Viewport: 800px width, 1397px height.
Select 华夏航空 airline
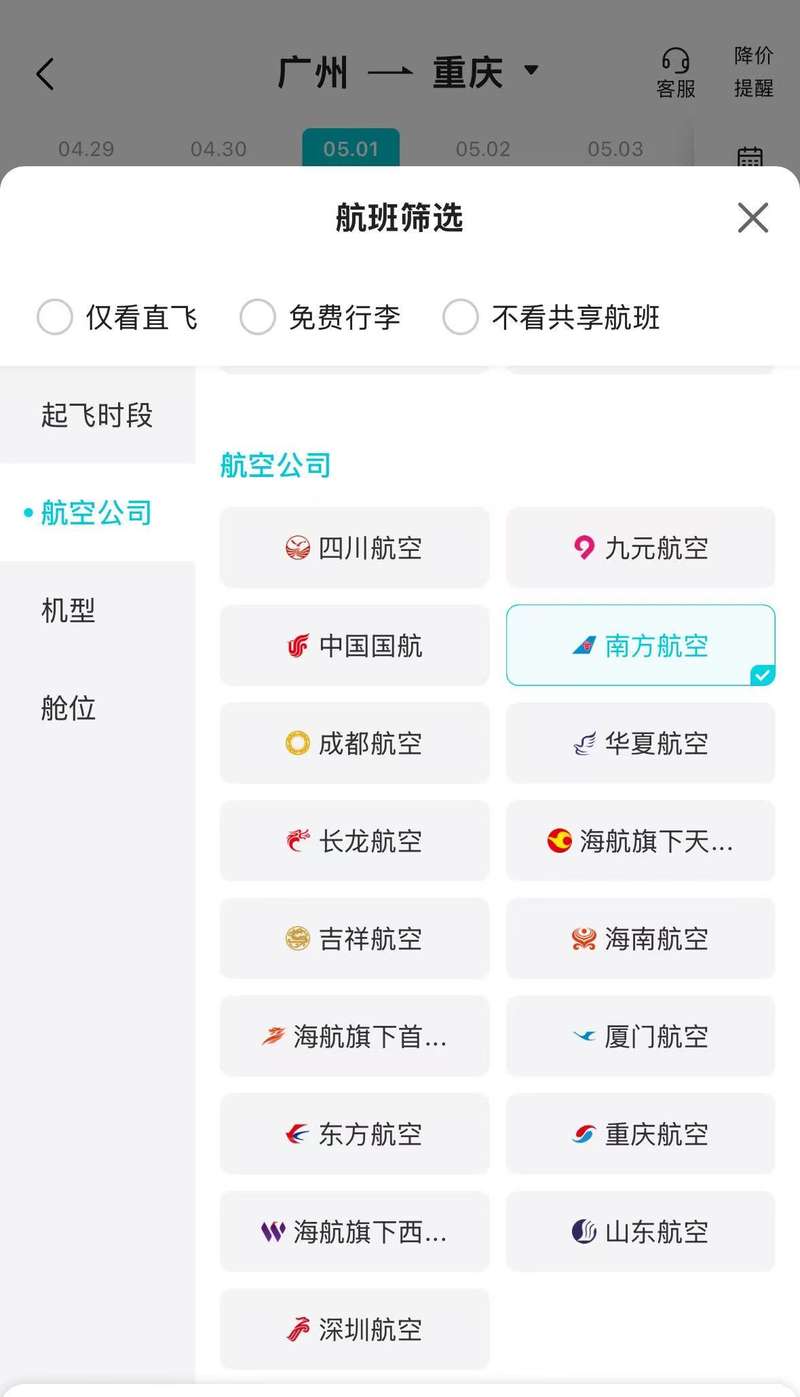coord(640,743)
